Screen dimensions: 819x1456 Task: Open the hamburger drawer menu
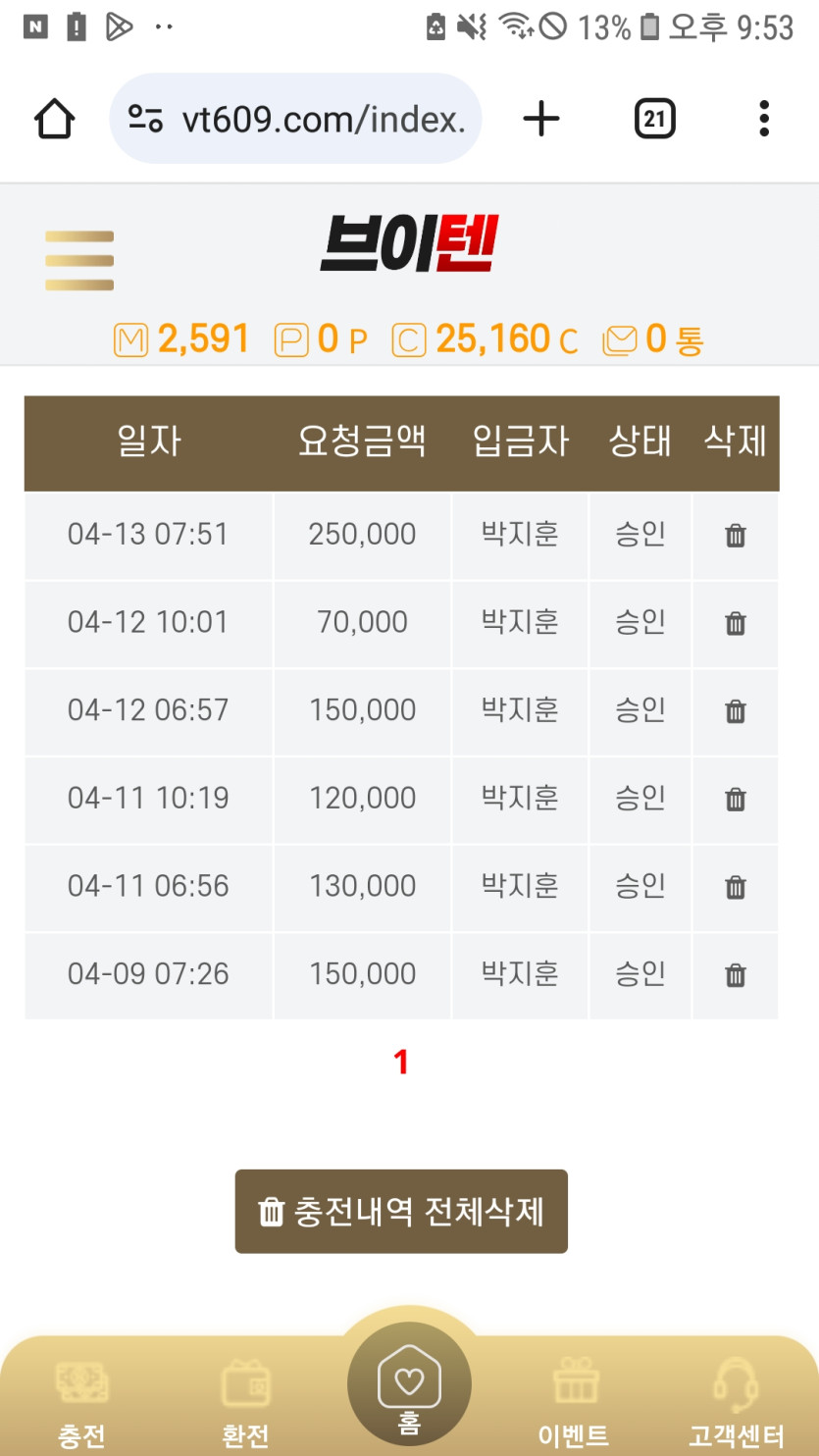(79, 261)
